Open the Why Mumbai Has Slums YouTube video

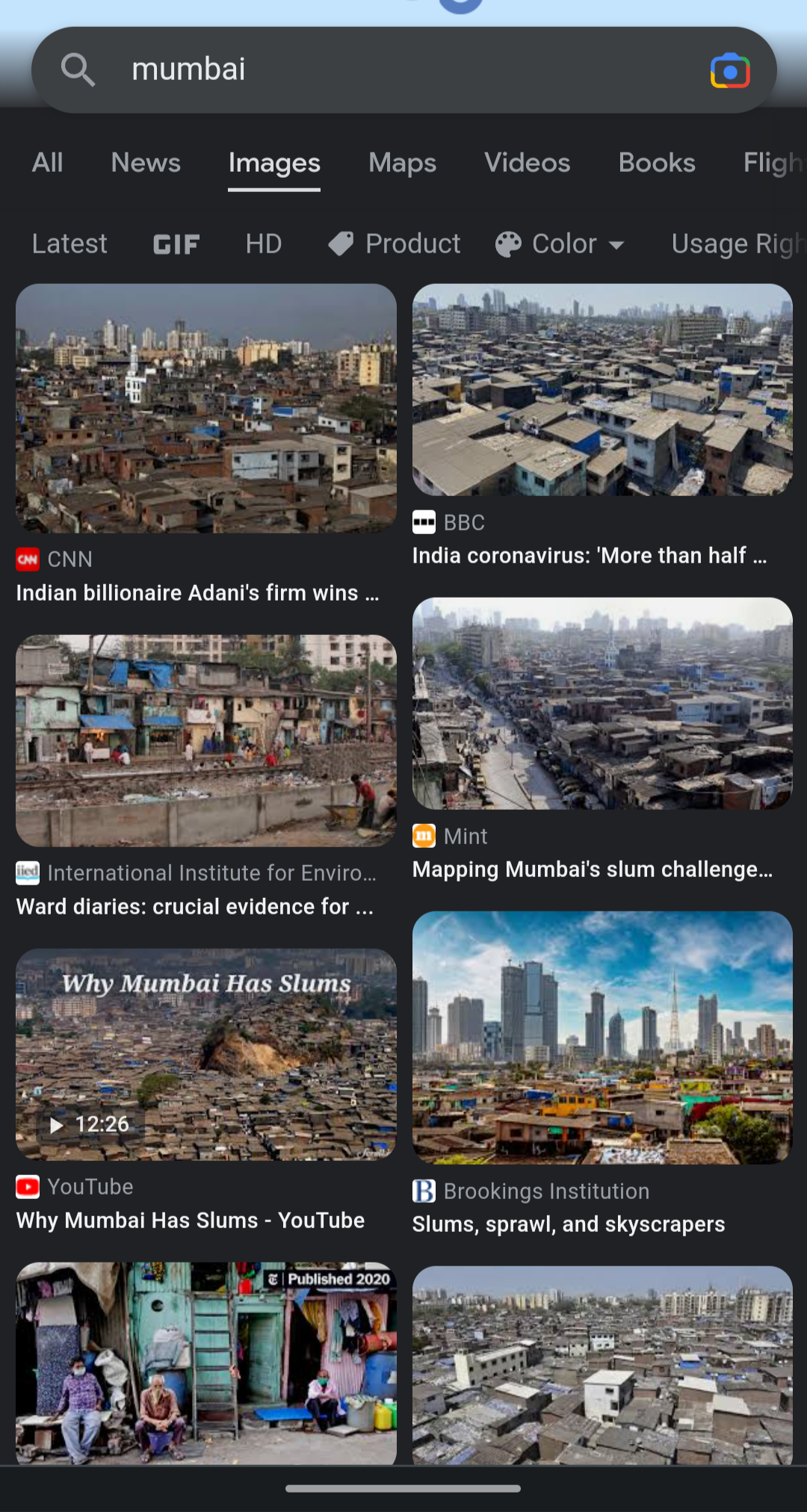pyautogui.click(x=206, y=1054)
